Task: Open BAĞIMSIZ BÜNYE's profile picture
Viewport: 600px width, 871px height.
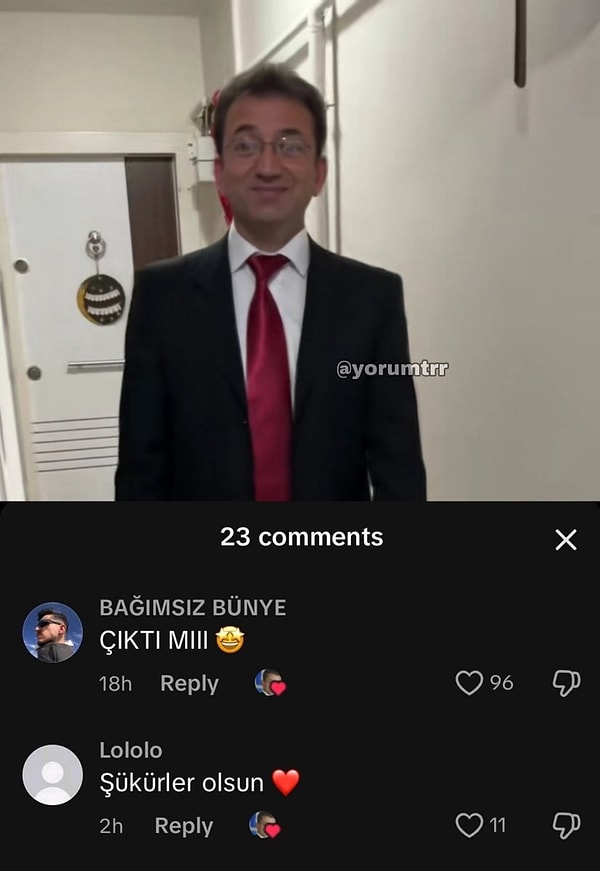Action: pos(52,632)
